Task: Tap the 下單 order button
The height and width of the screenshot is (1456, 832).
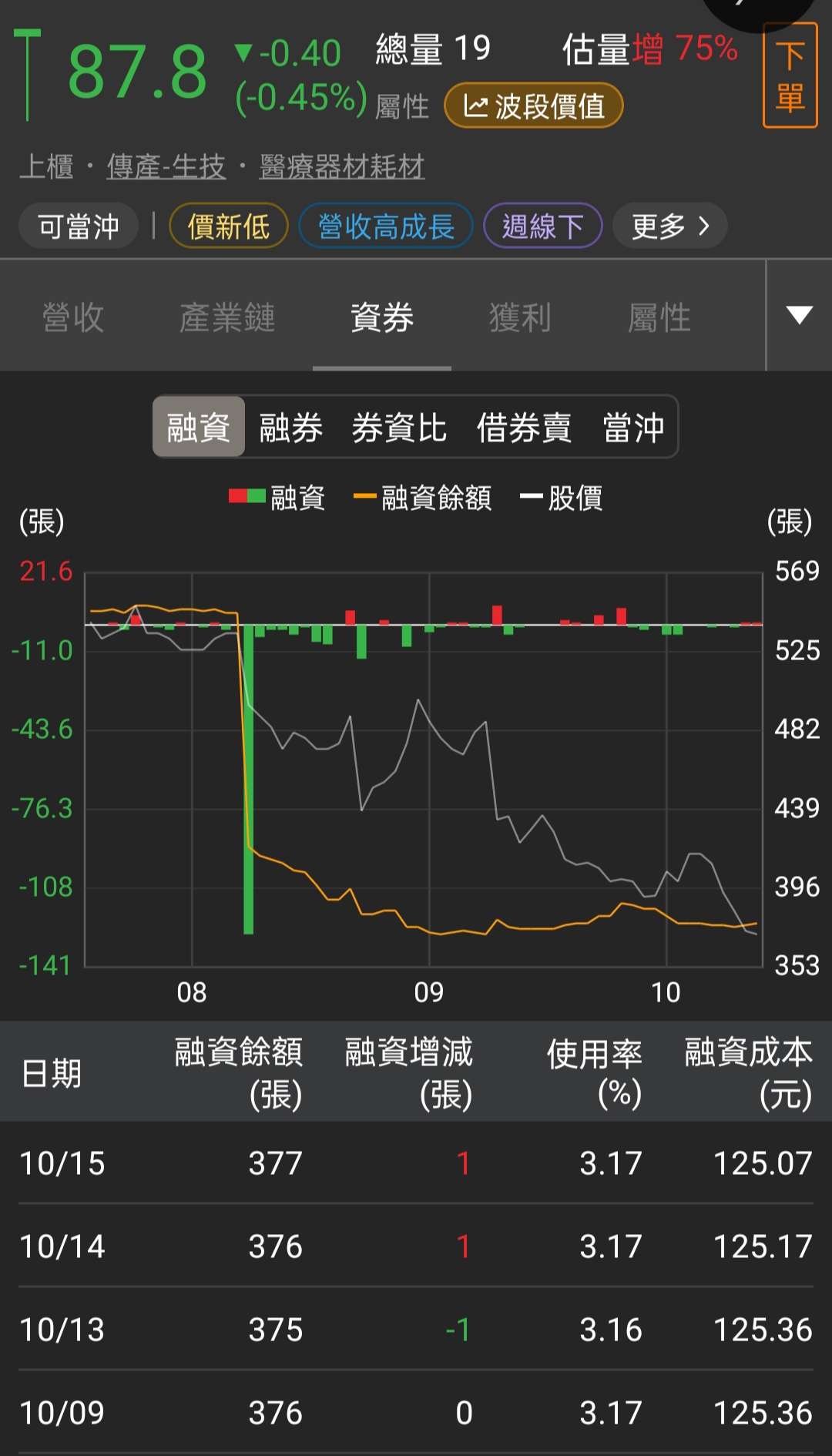Action: click(x=790, y=76)
